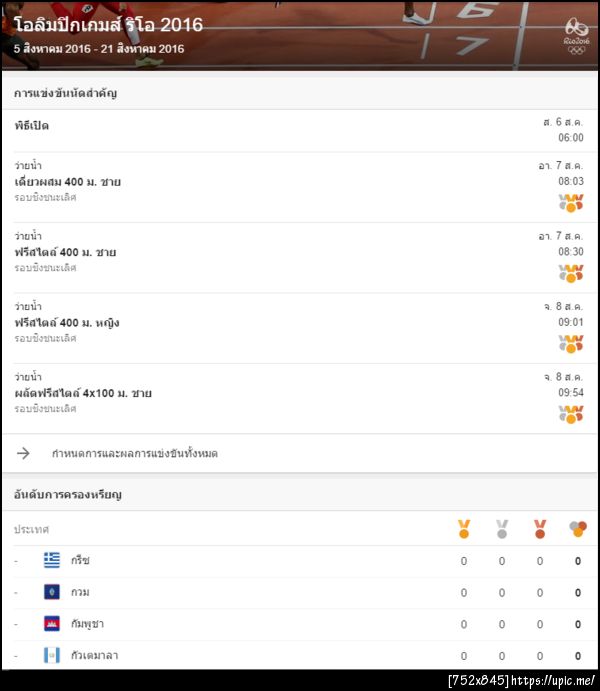Open the พิธีเปิด opening ceremony event

click(300, 130)
